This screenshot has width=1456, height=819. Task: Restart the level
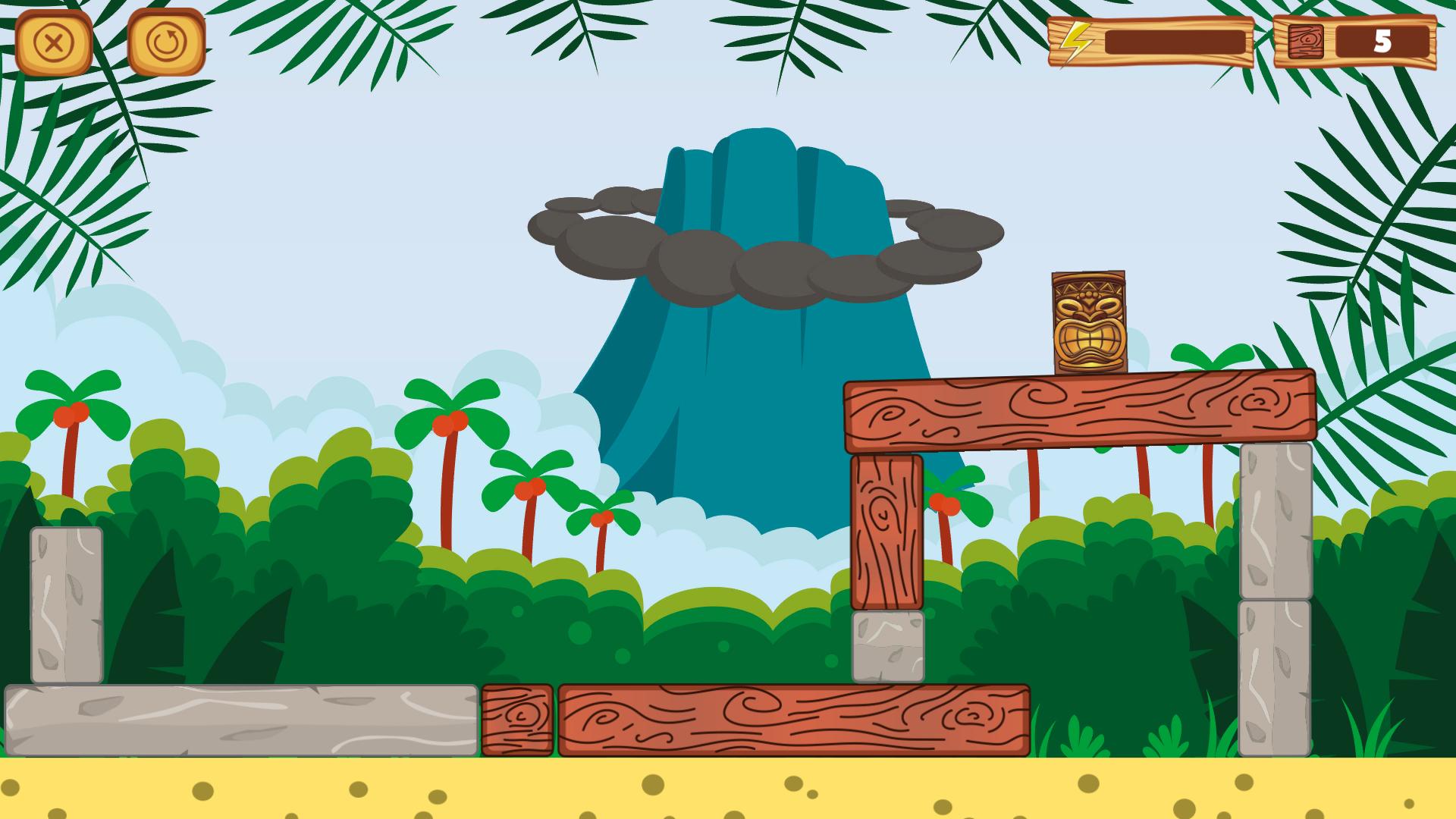(x=165, y=42)
